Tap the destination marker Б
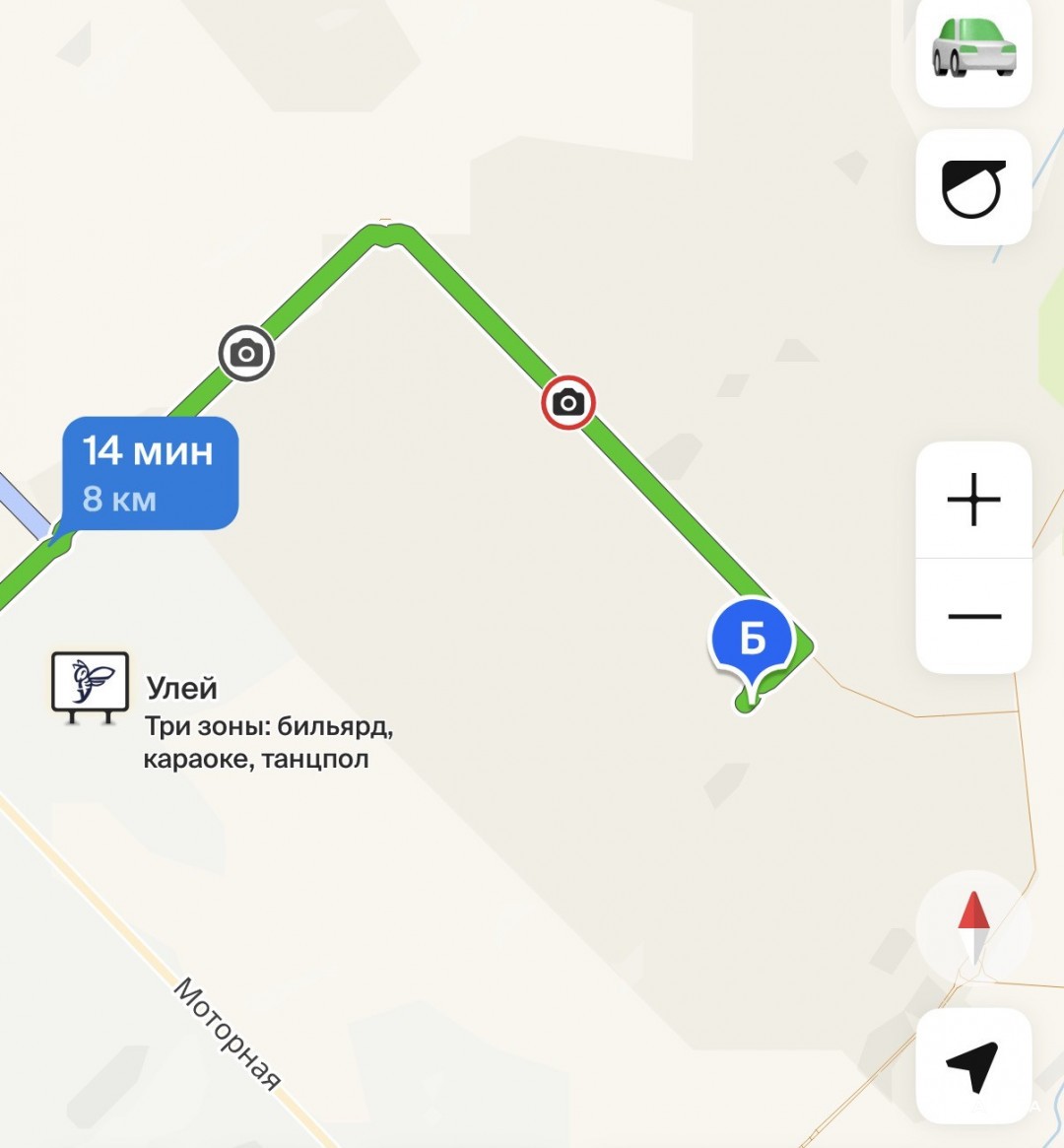 752,641
